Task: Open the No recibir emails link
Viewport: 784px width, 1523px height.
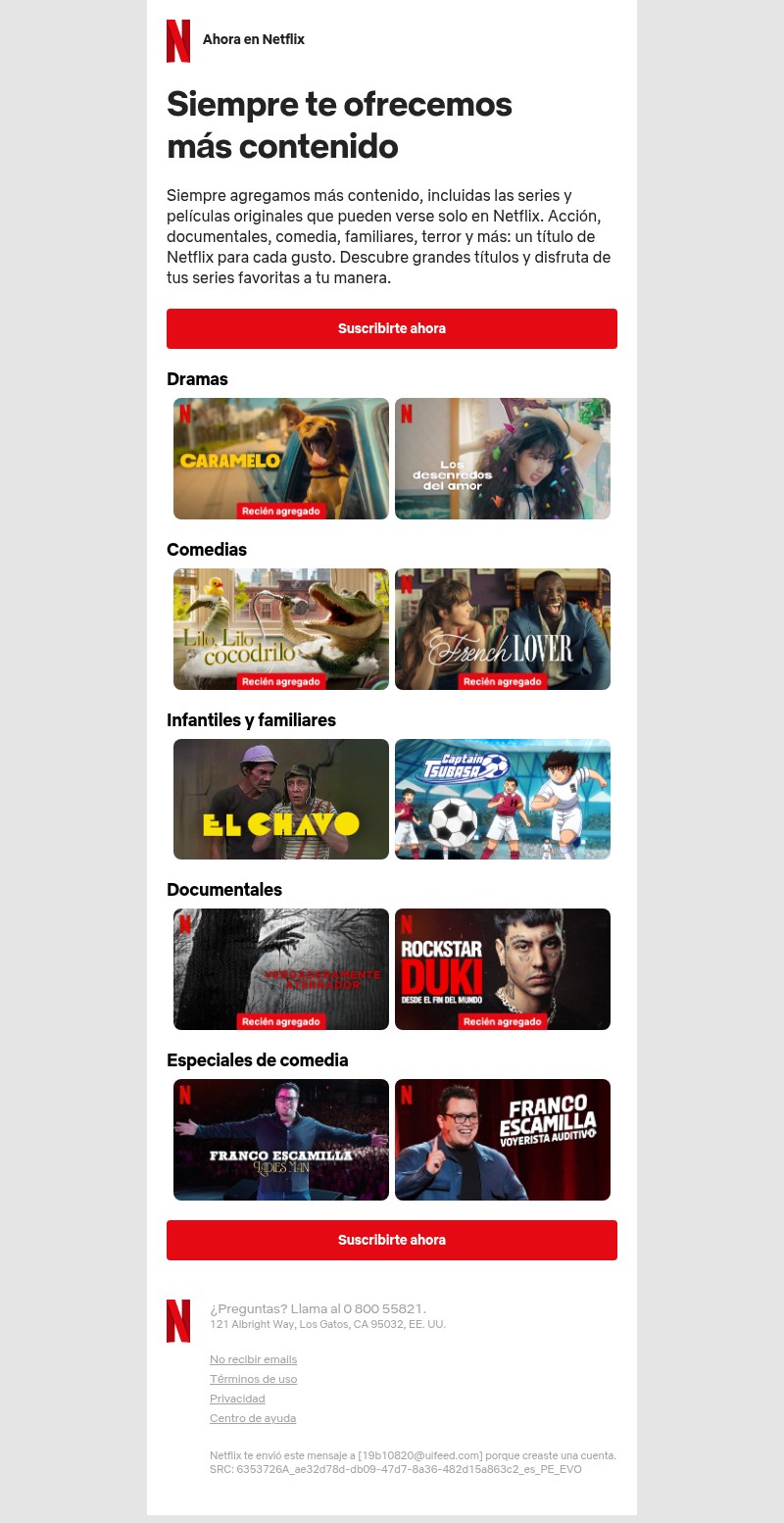Action: [x=253, y=1359]
